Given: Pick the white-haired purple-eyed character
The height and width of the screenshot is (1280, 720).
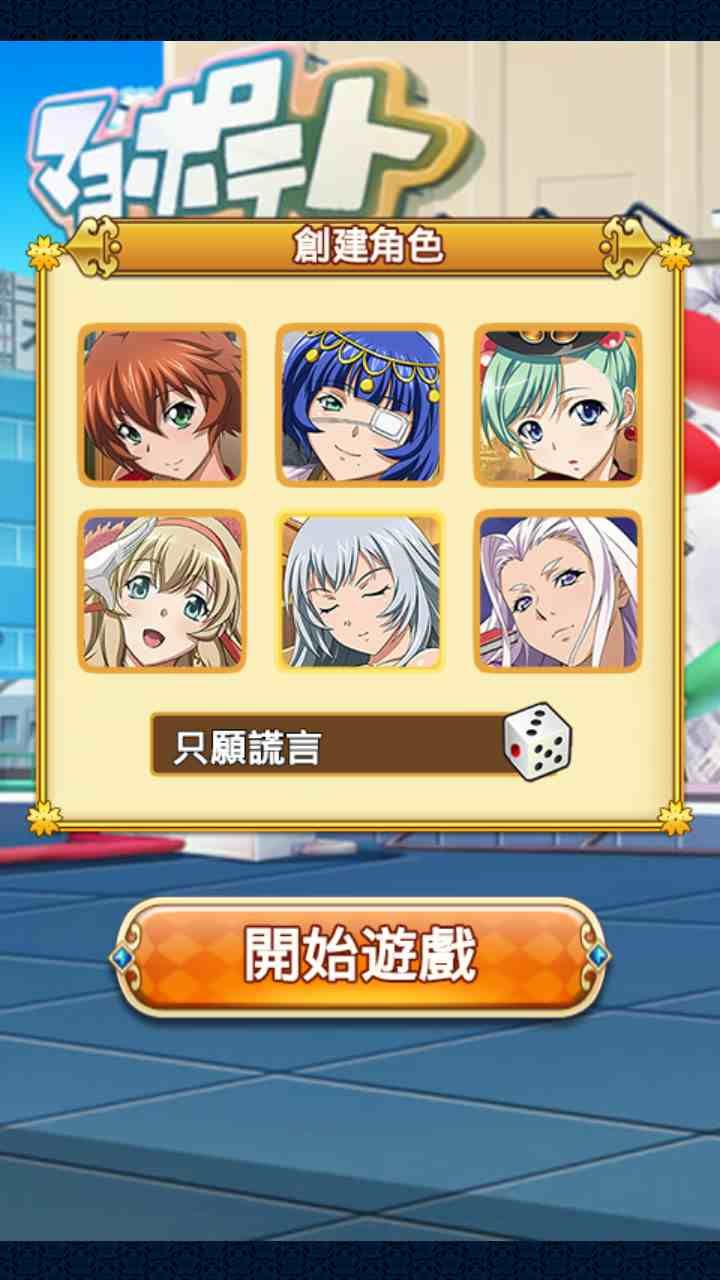Looking at the screenshot, I should [558, 591].
